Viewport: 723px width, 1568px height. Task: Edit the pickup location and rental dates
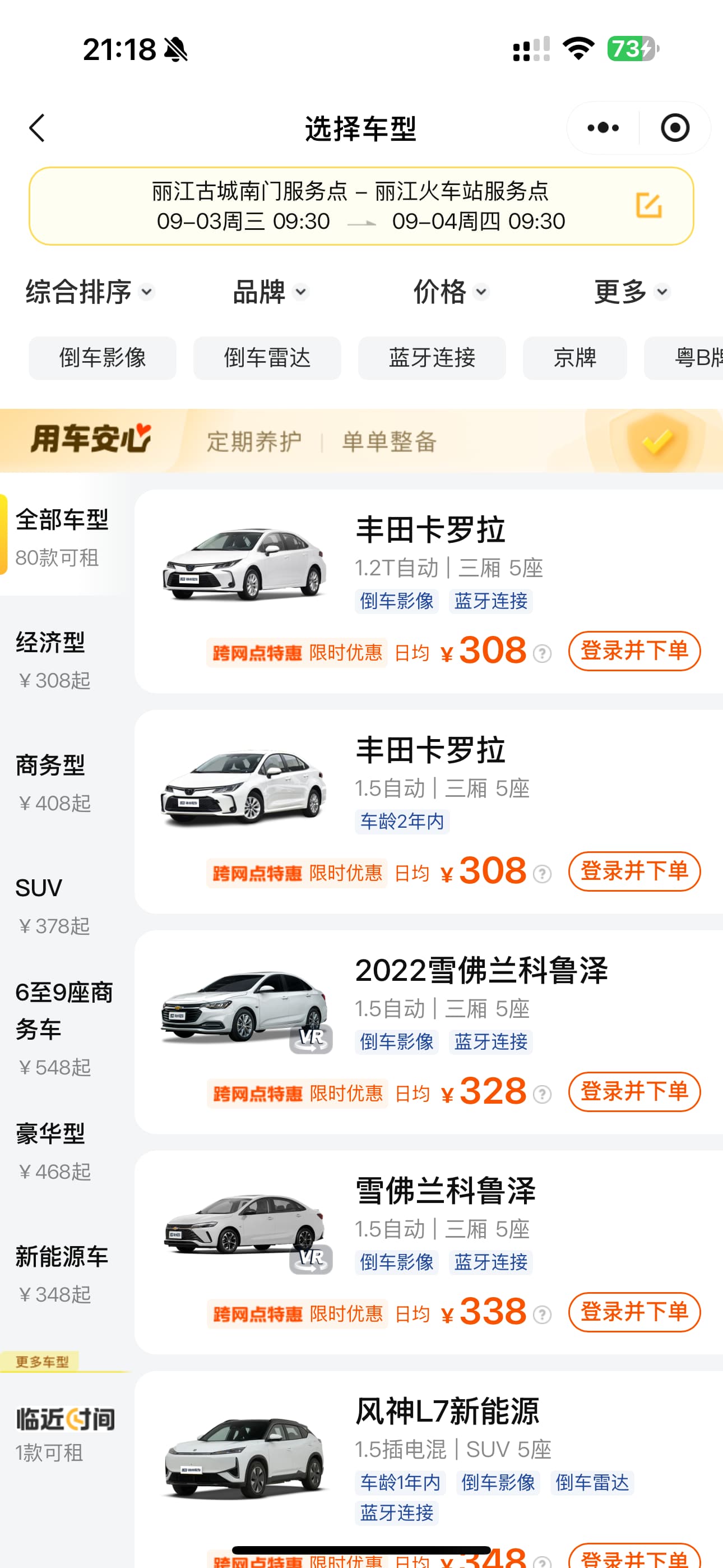(x=648, y=206)
